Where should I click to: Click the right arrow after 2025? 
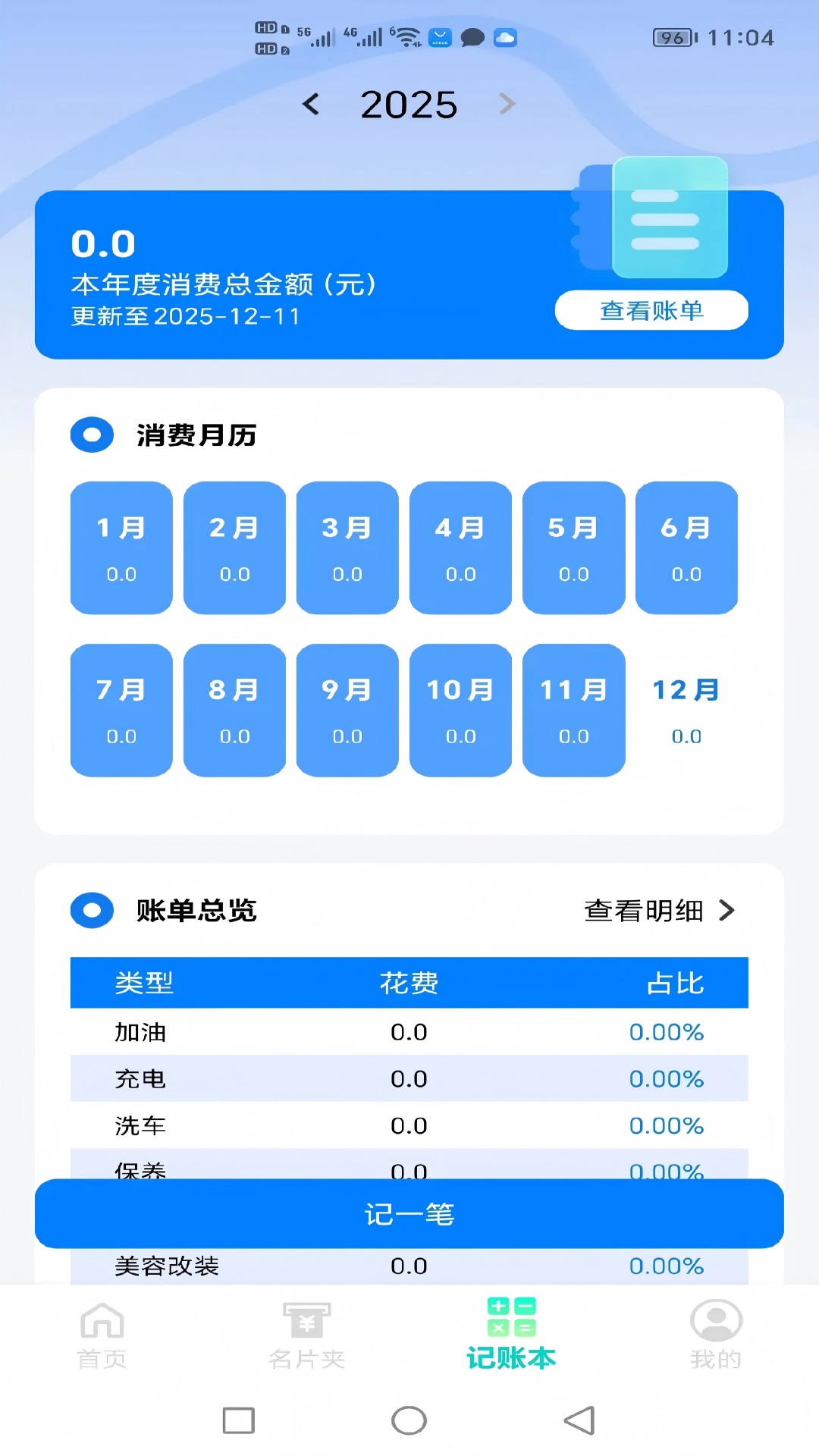click(x=507, y=104)
